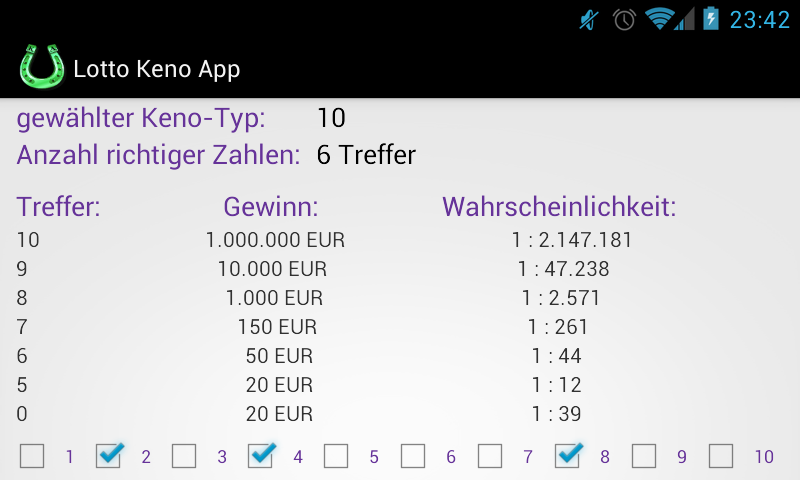Check the box for number 1
Screen dimensions: 800x480
tap(32, 456)
